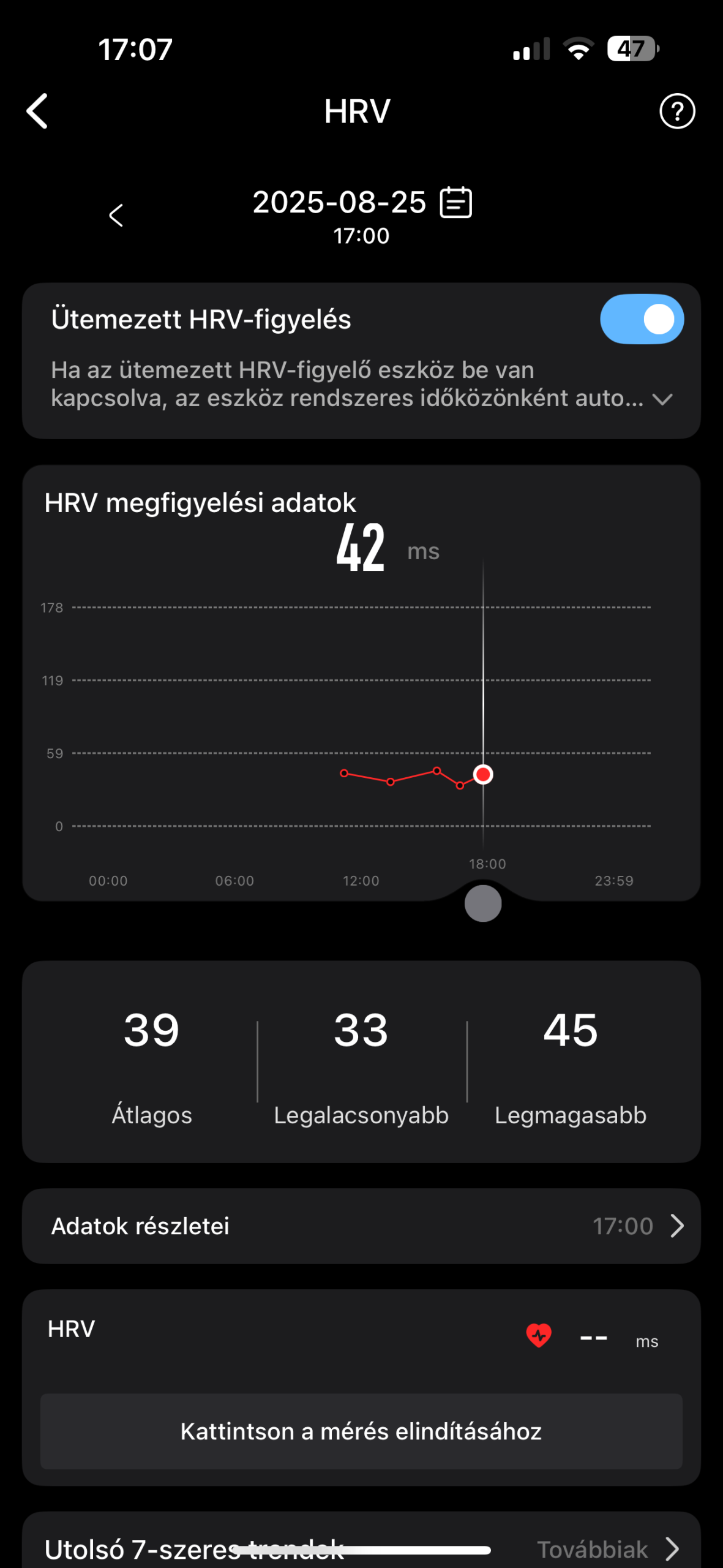This screenshot has width=723, height=1568.
Task: Open Továbbiak for 7-day trends
Action: tap(607, 1549)
